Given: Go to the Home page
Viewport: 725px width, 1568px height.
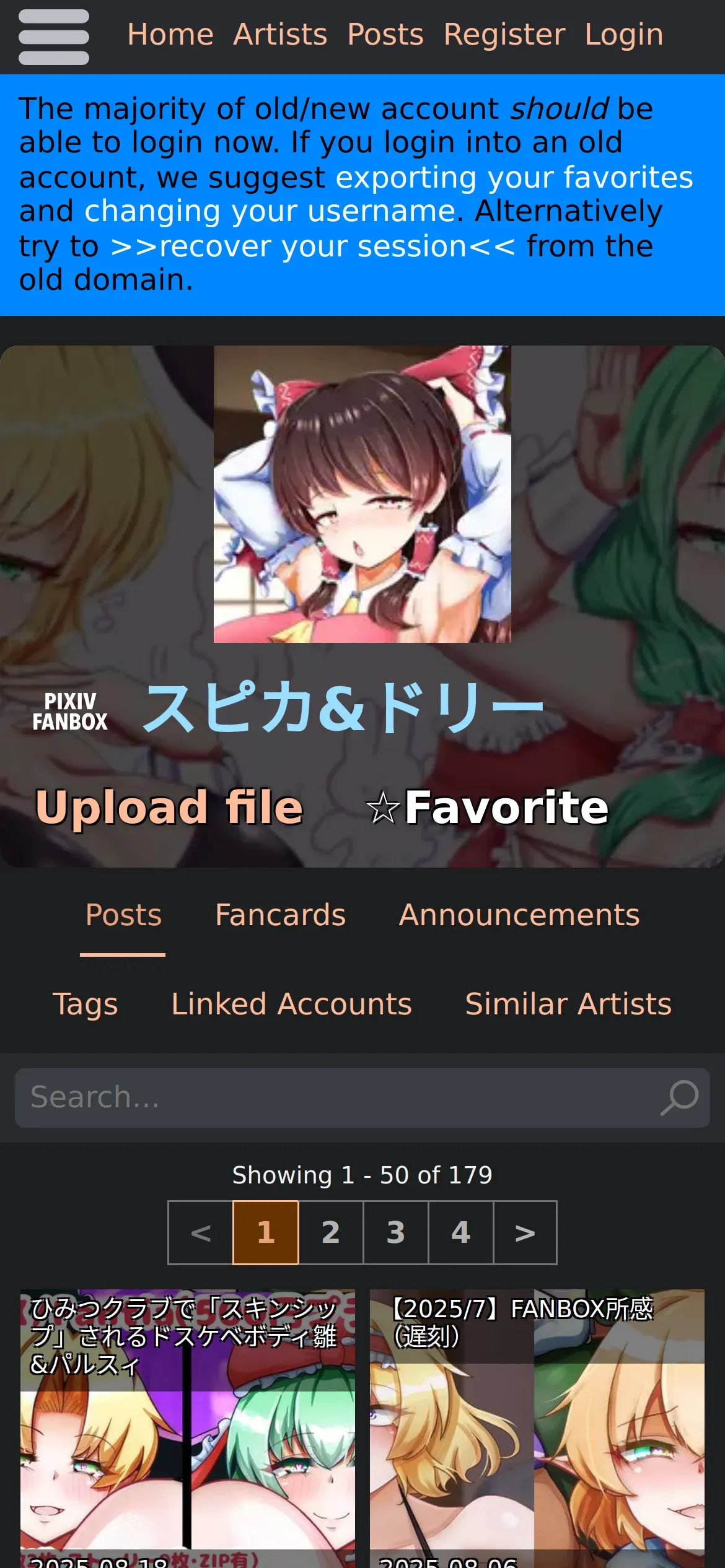Looking at the screenshot, I should pyautogui.click(x=170, y=35).
